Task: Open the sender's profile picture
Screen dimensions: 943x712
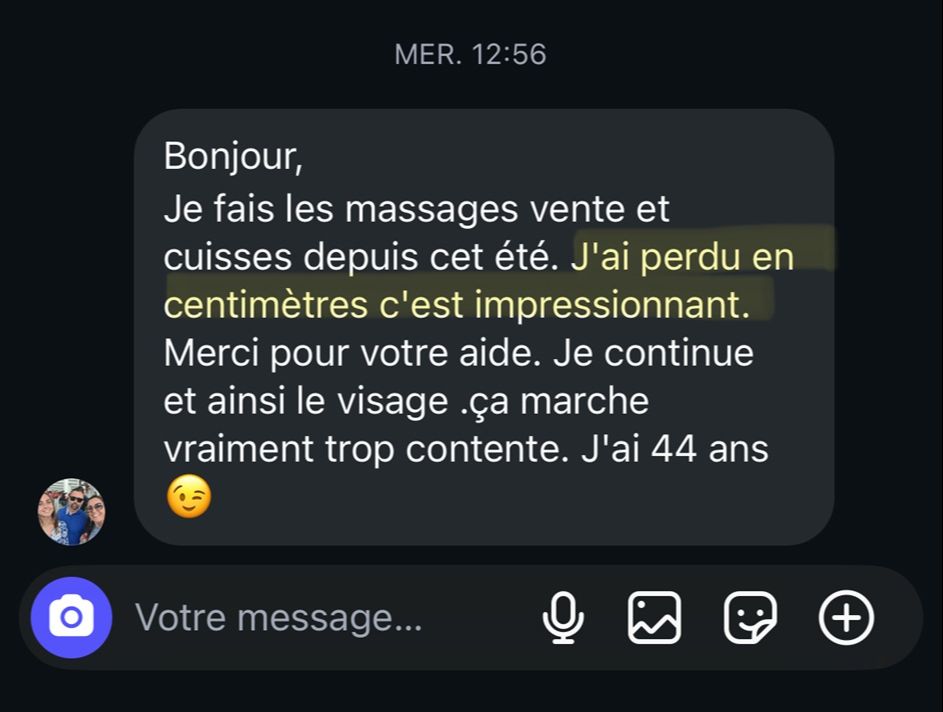Action: 72,511
